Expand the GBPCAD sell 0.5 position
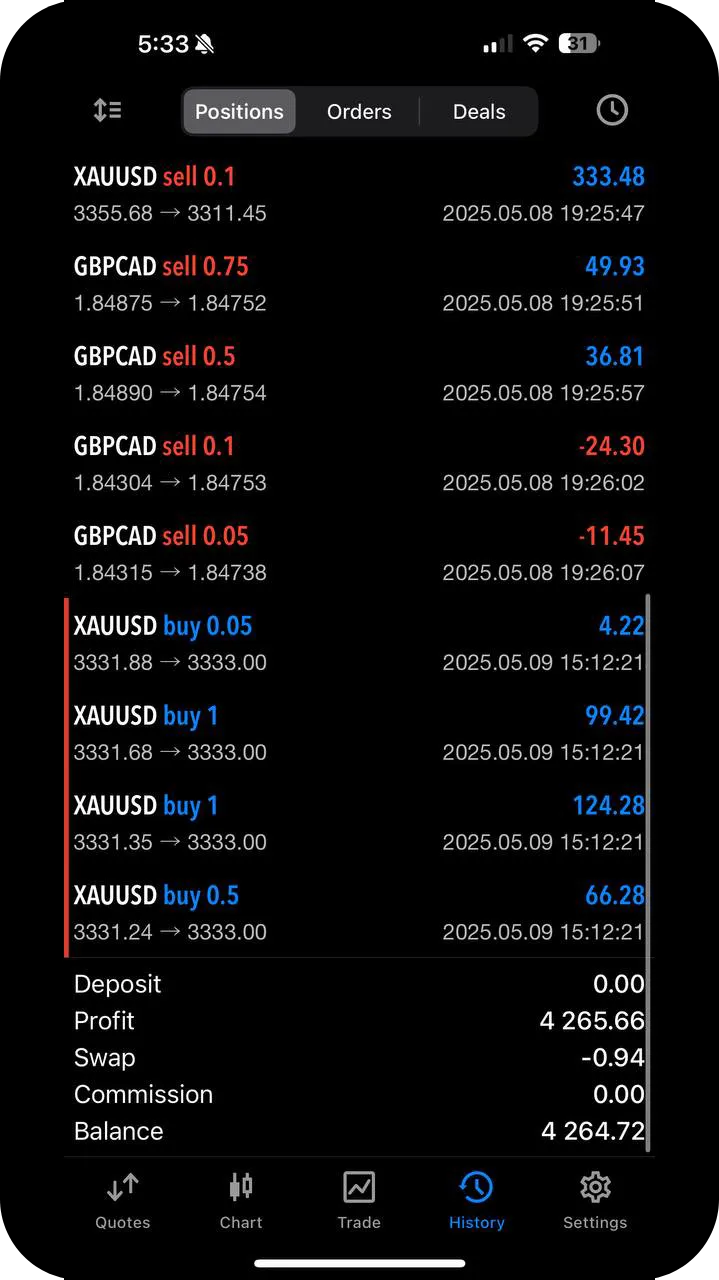The height and width of the screenshot is (1280, 719). [x=359, y=374]
